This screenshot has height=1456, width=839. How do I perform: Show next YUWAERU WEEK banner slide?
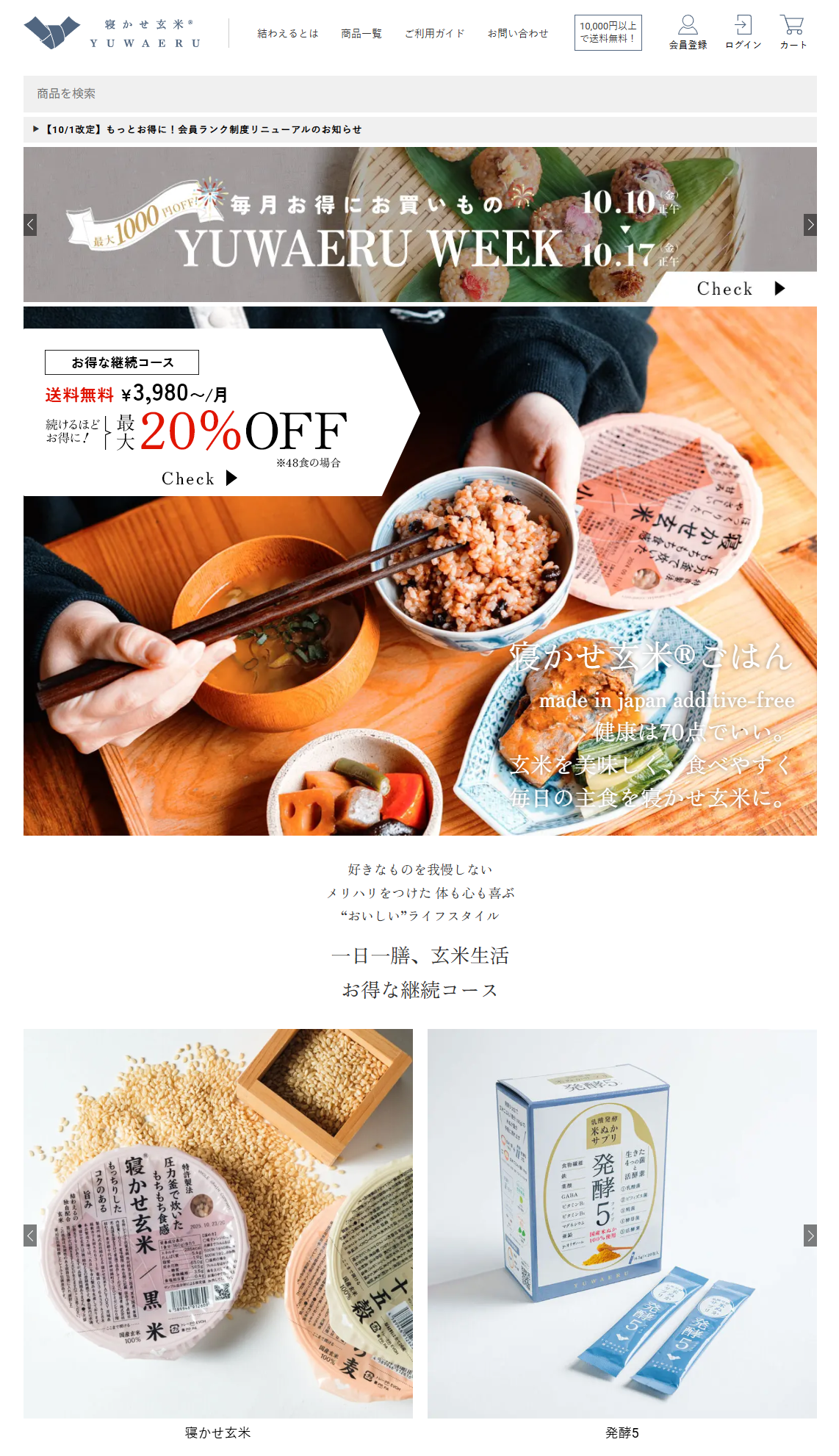pos(810,225)
